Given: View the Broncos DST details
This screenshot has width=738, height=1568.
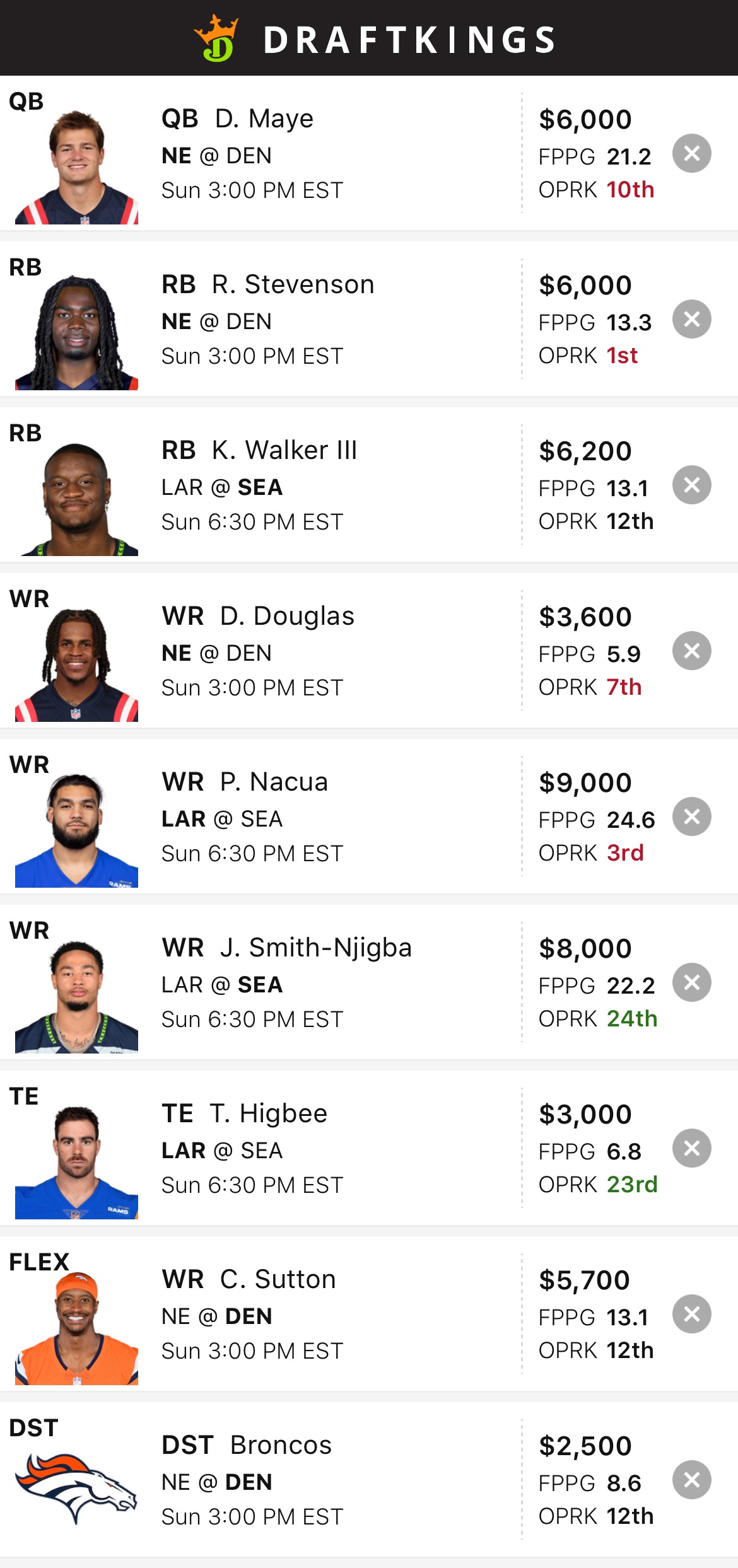Looking at the screenshot, I should point(280,1446).
